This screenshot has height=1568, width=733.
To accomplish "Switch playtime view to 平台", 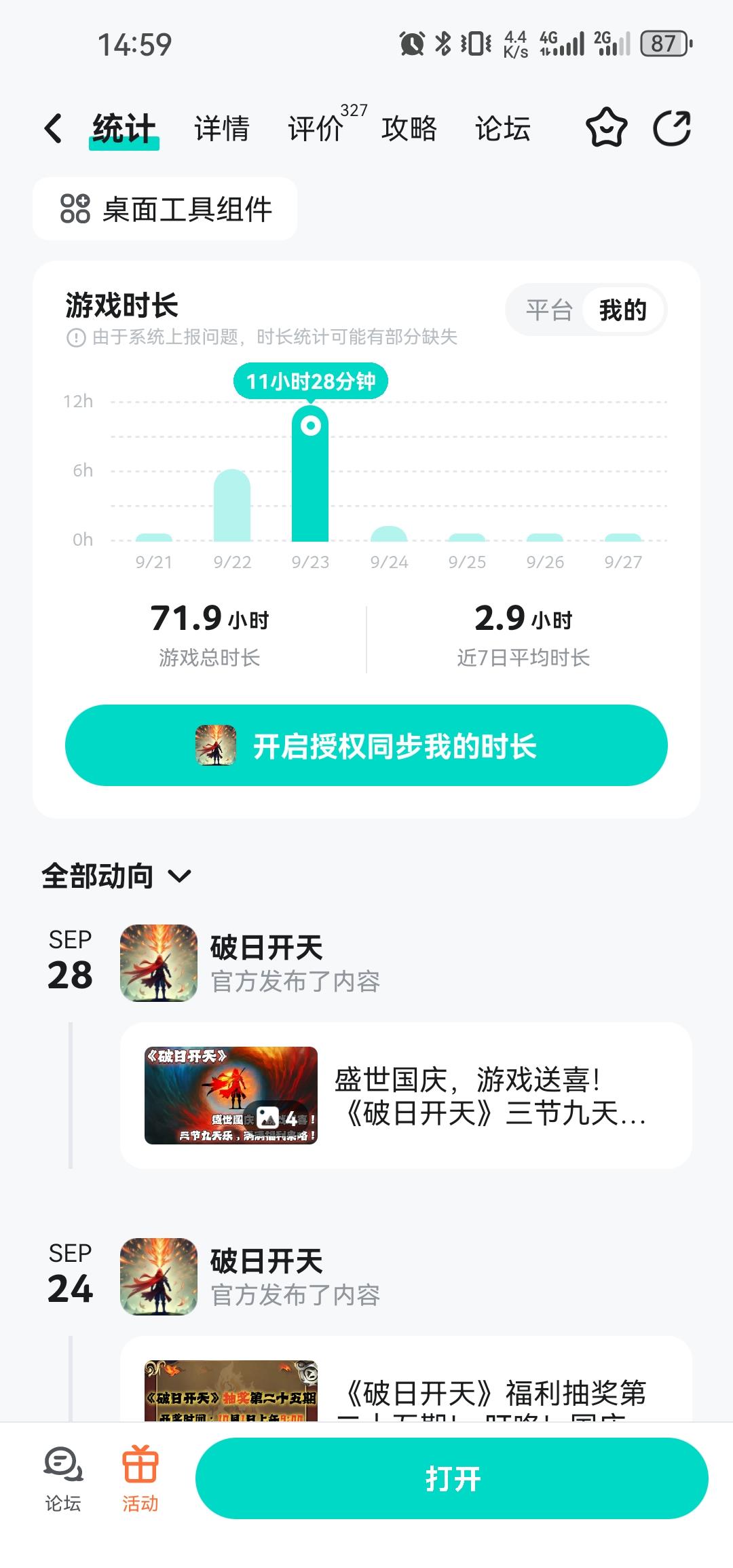I will pos(547,310).
